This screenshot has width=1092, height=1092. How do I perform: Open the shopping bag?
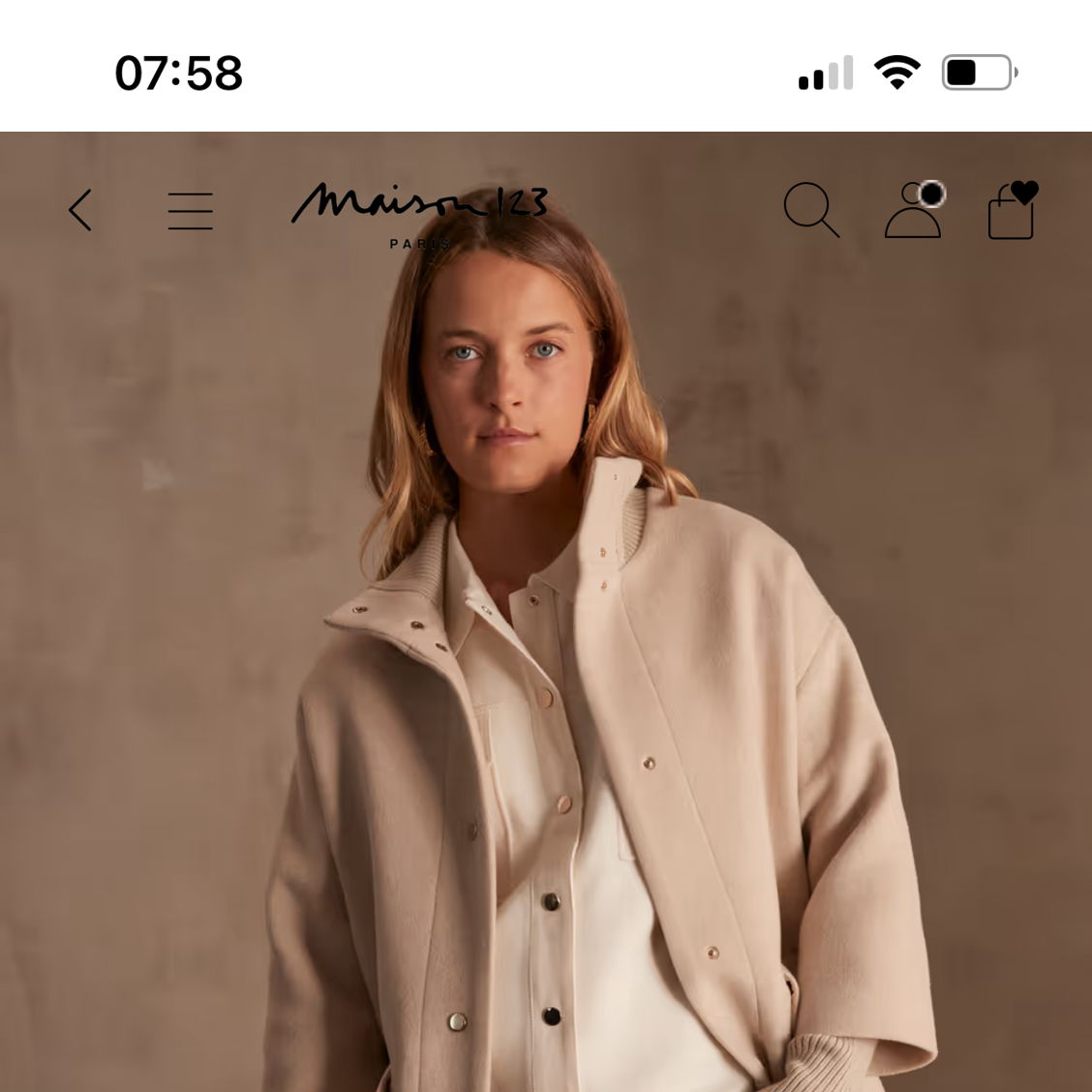click(x=1012, y=210)
